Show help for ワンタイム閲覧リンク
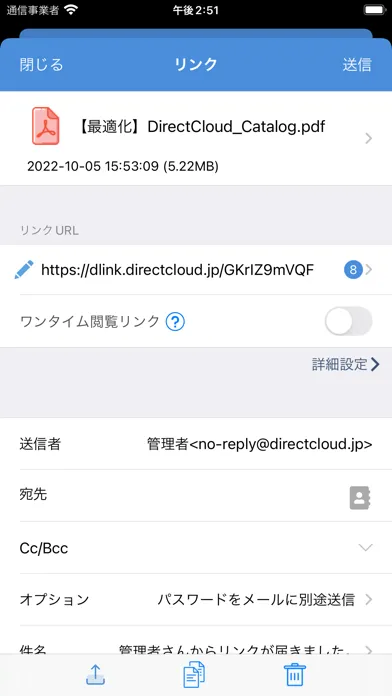 [175, 321]
